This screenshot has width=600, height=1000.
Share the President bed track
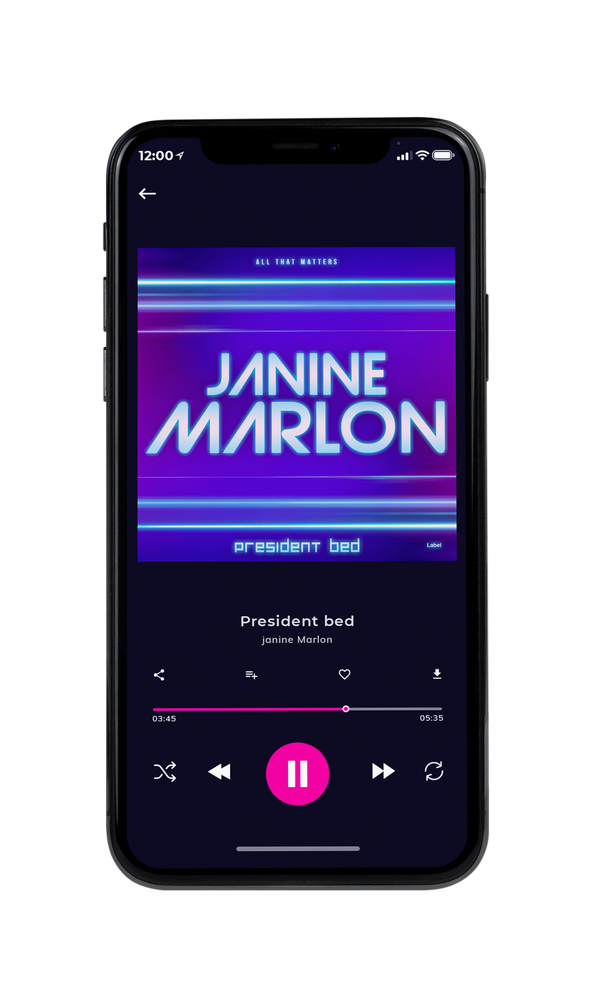159,675
